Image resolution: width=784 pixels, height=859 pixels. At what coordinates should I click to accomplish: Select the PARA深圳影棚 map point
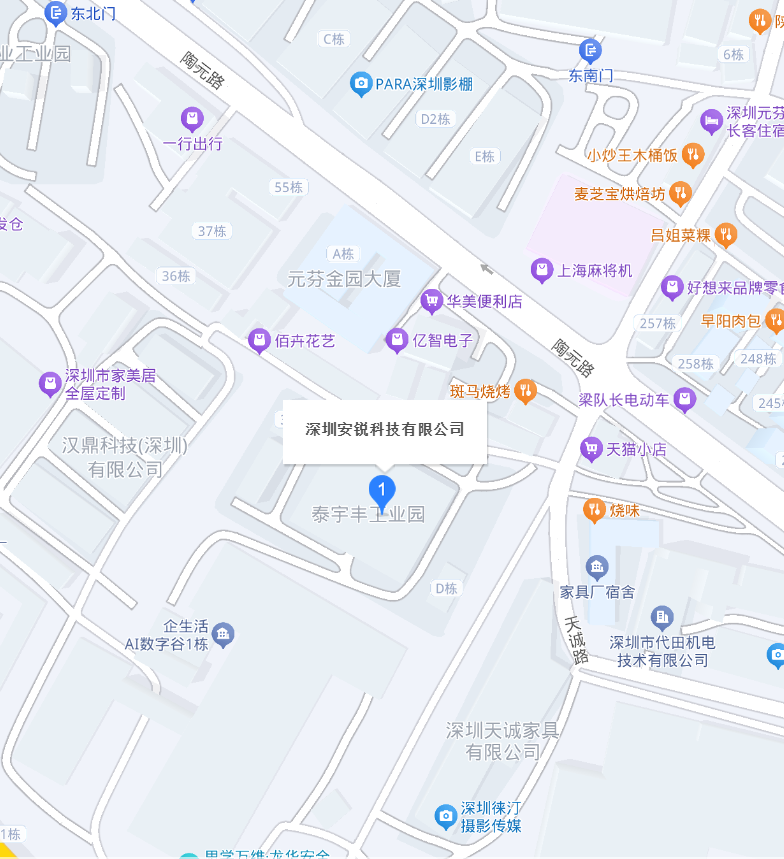pyautogui.click(x=361, y=84)
